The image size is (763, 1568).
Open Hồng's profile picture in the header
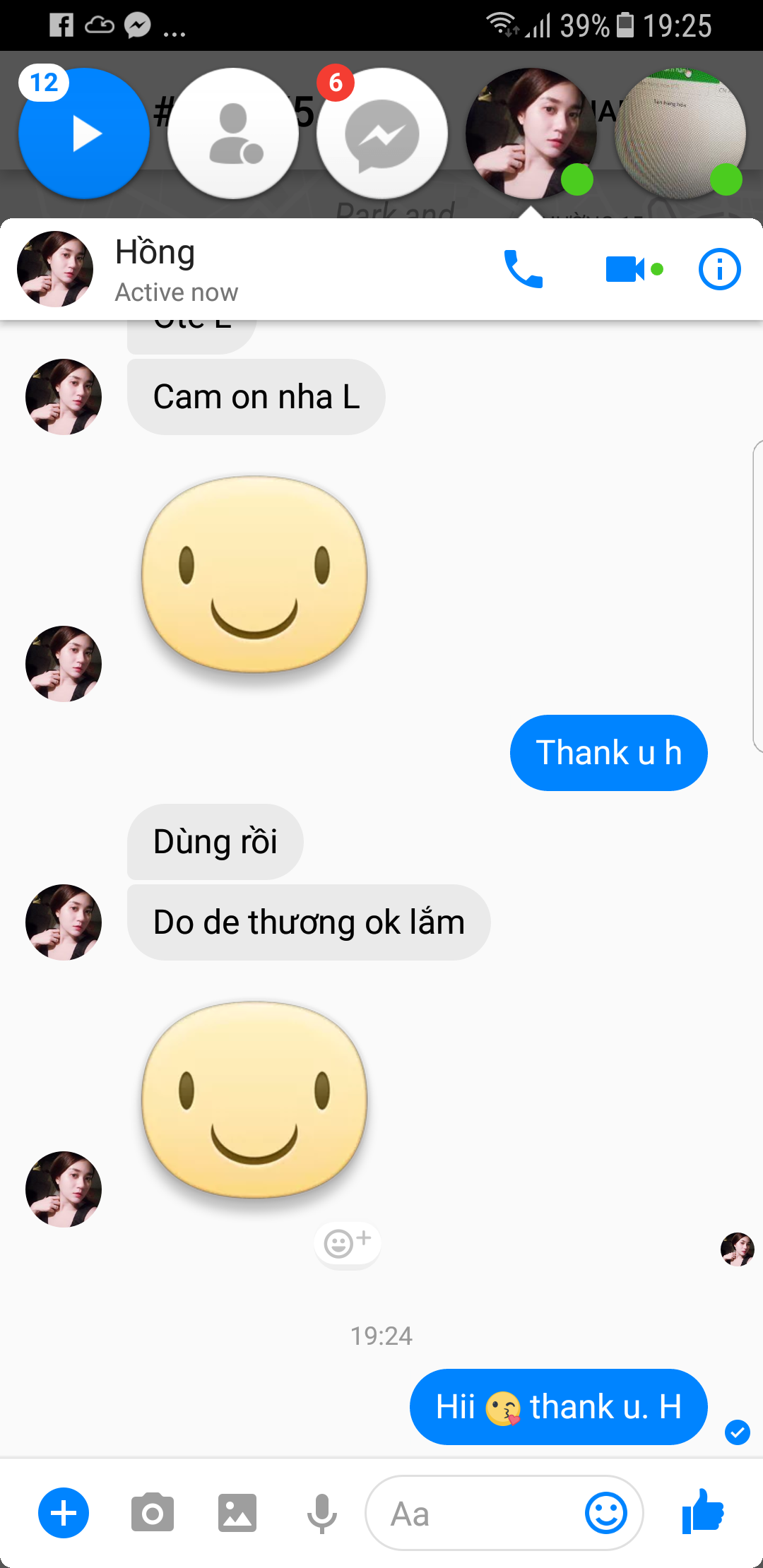coord(55,269)
